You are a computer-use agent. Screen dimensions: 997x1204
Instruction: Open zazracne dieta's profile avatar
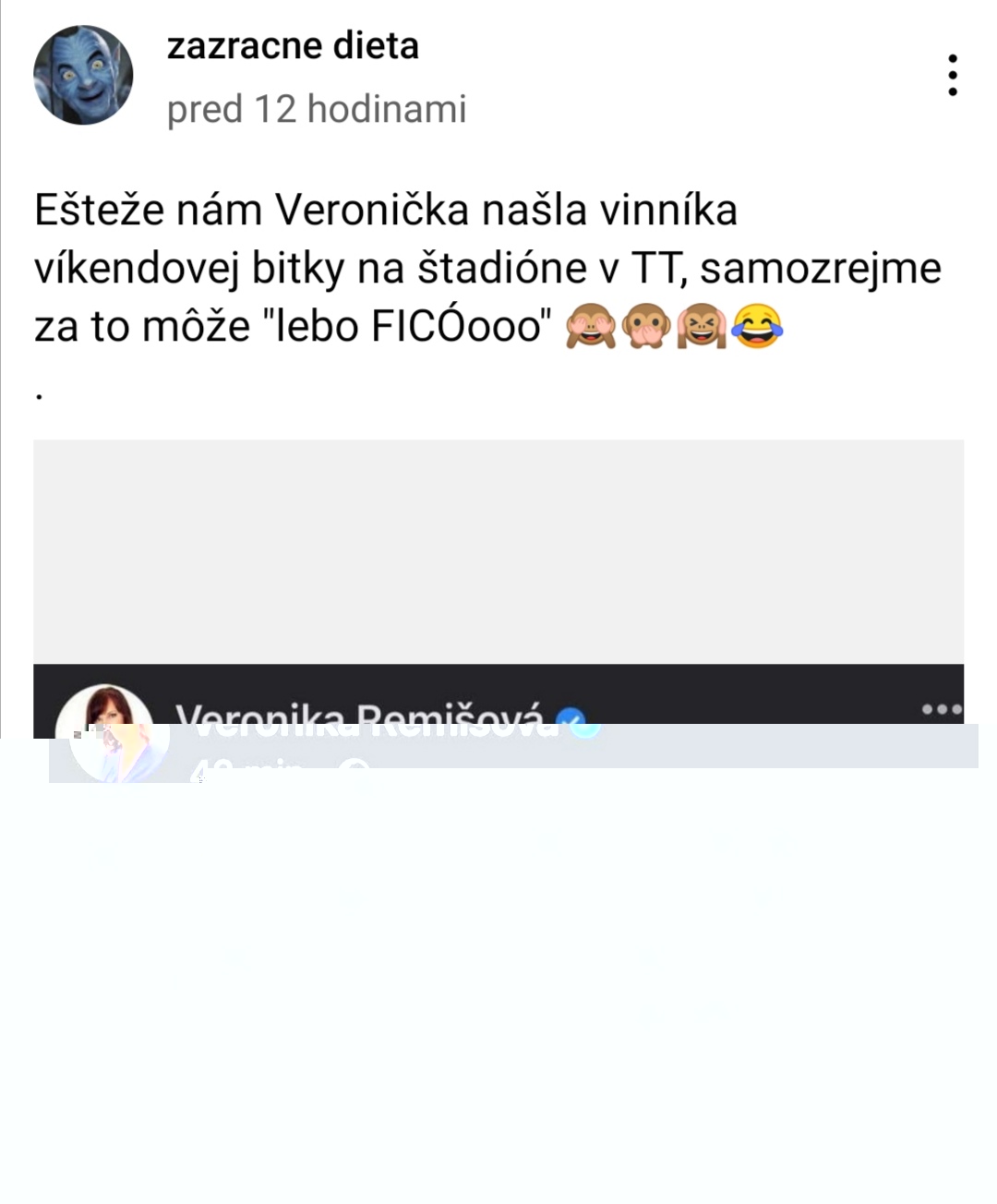[83, 76]
